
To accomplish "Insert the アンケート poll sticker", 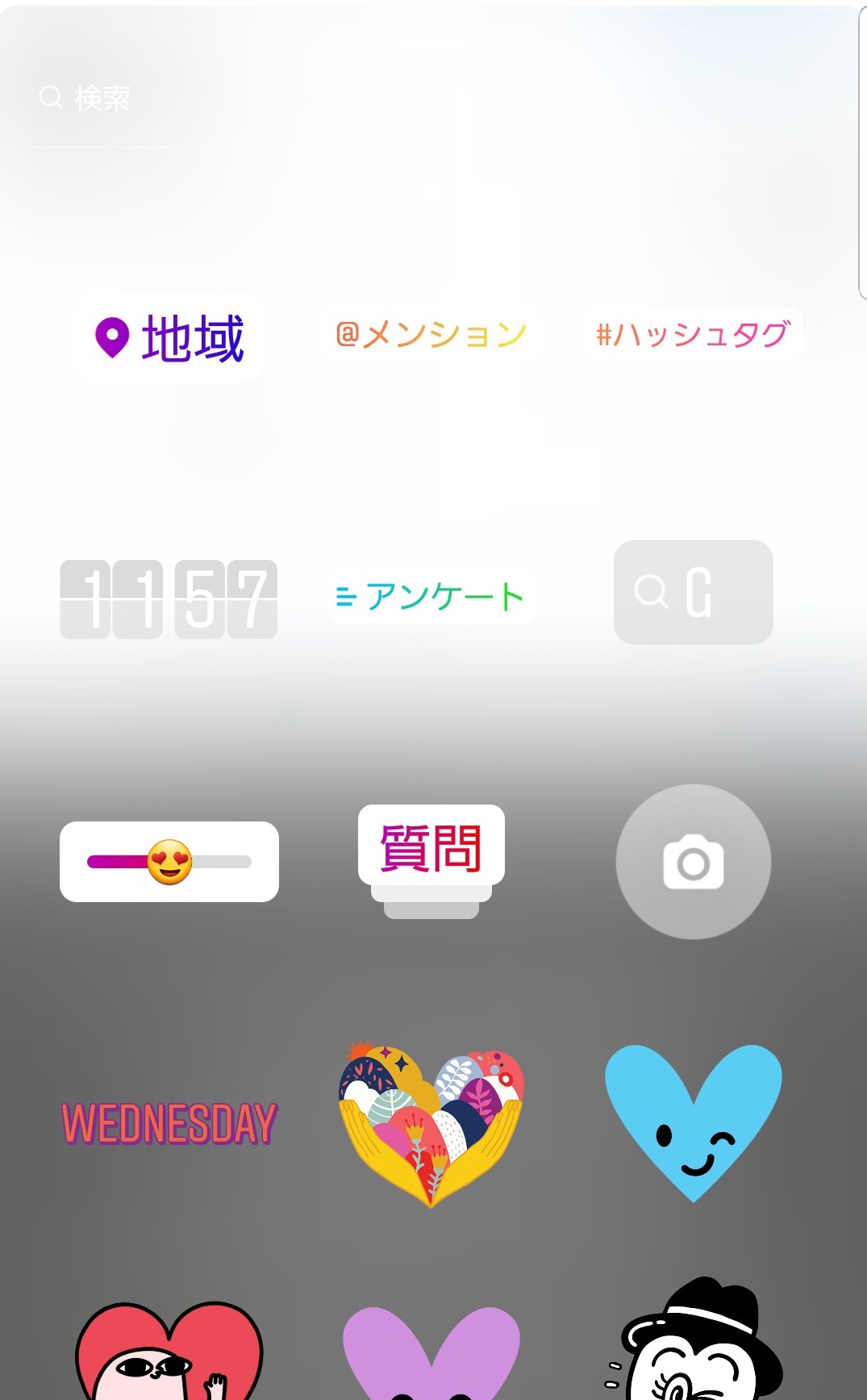I will [431, 597].
